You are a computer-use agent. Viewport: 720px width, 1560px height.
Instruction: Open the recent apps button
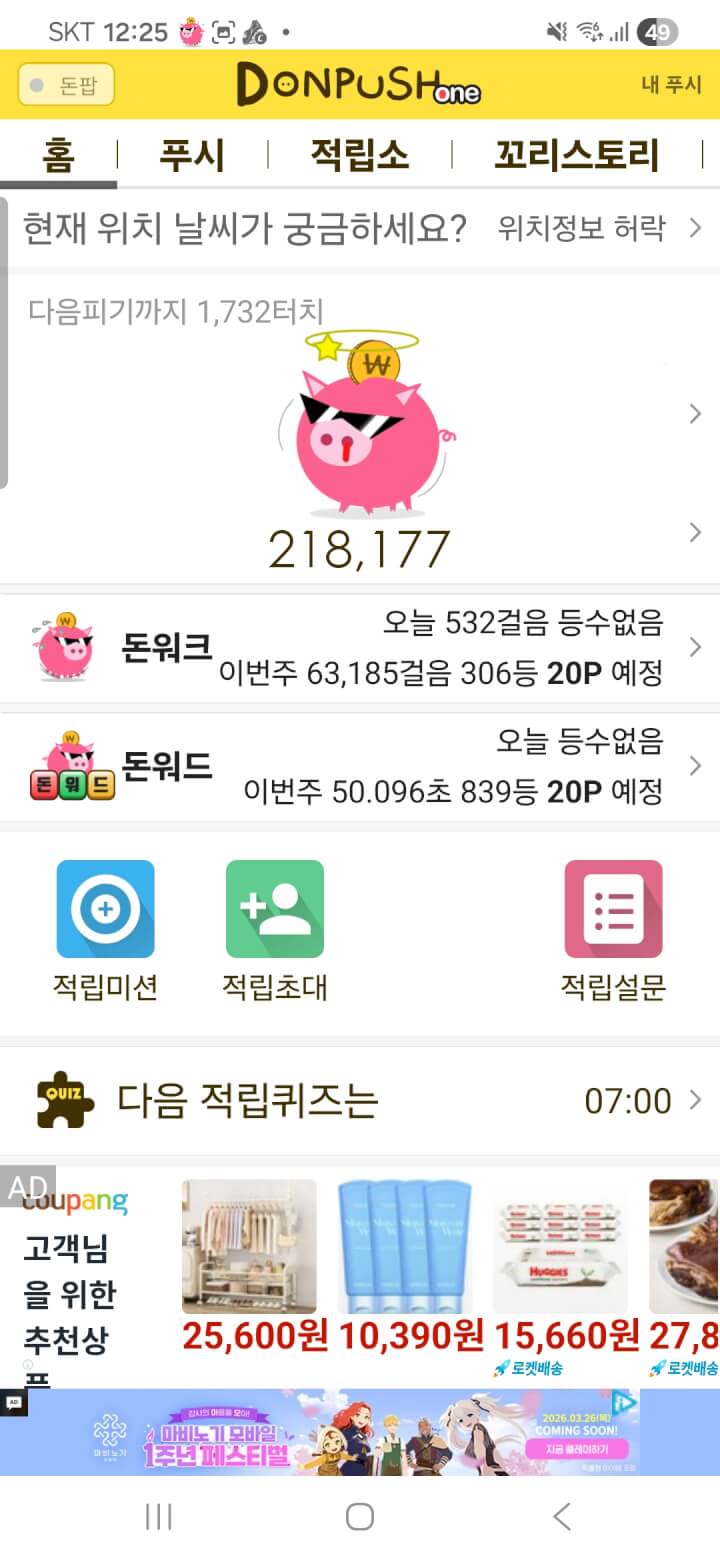(x=159, y=1517)
